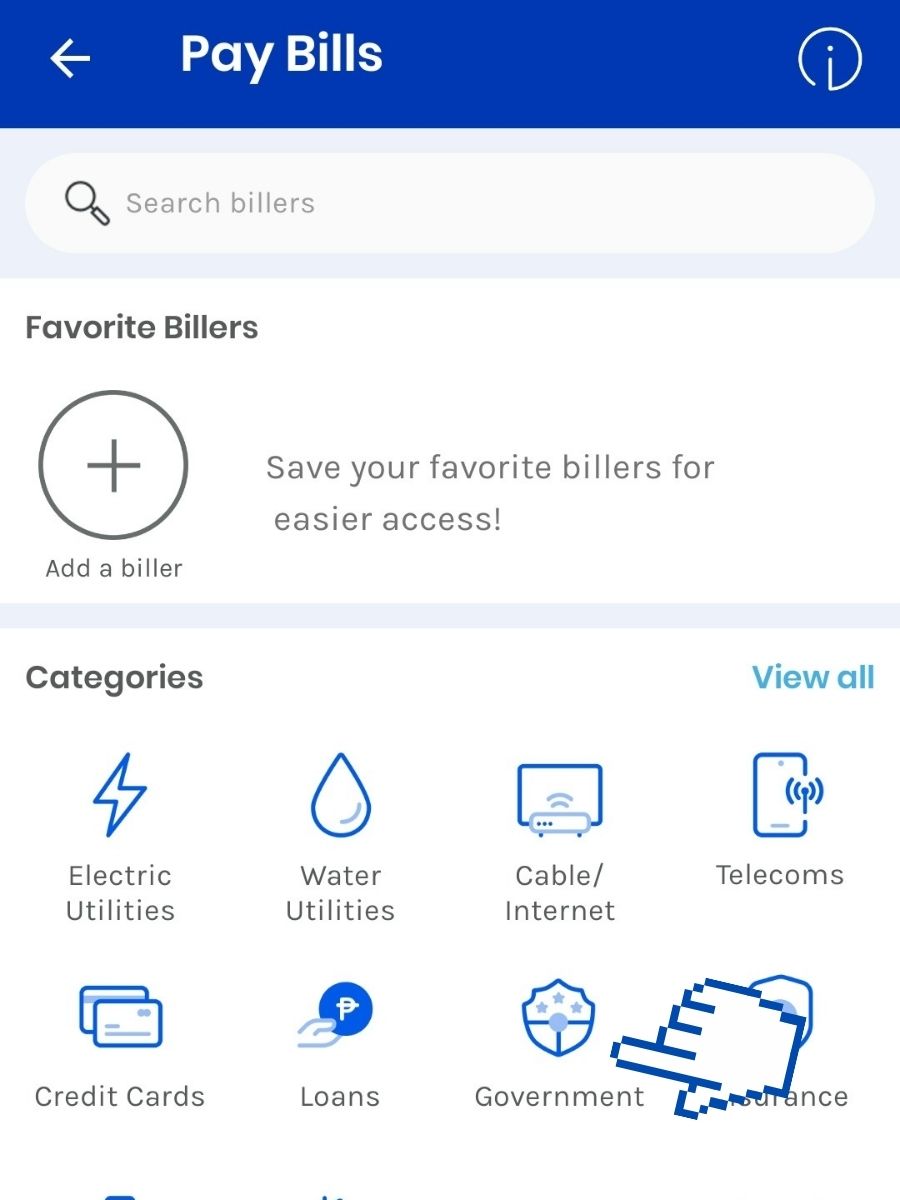
Task: Tap the Categories section label
Action: click(113, 677)
